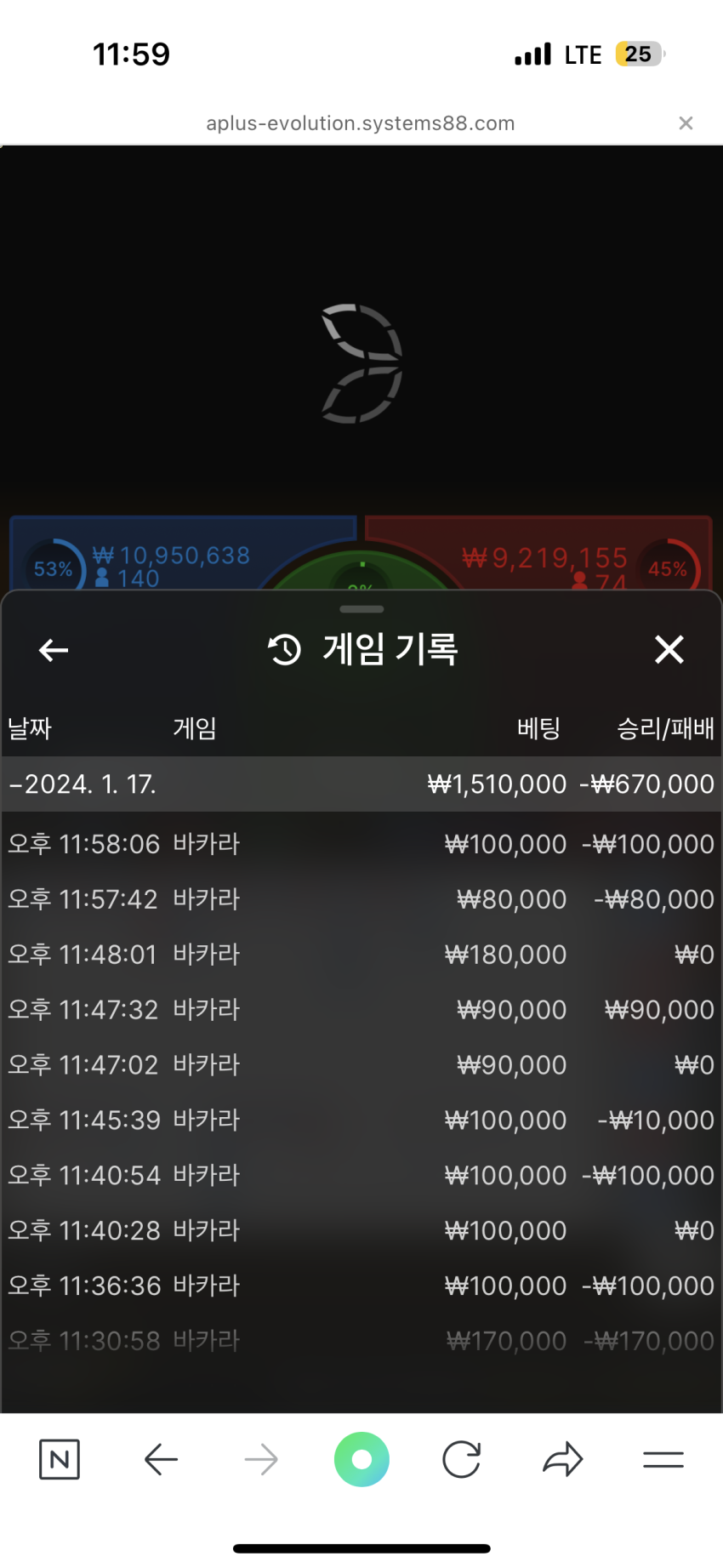Share this page
The width and height of the screenshot is (723, 1568).
(562, 1460)
